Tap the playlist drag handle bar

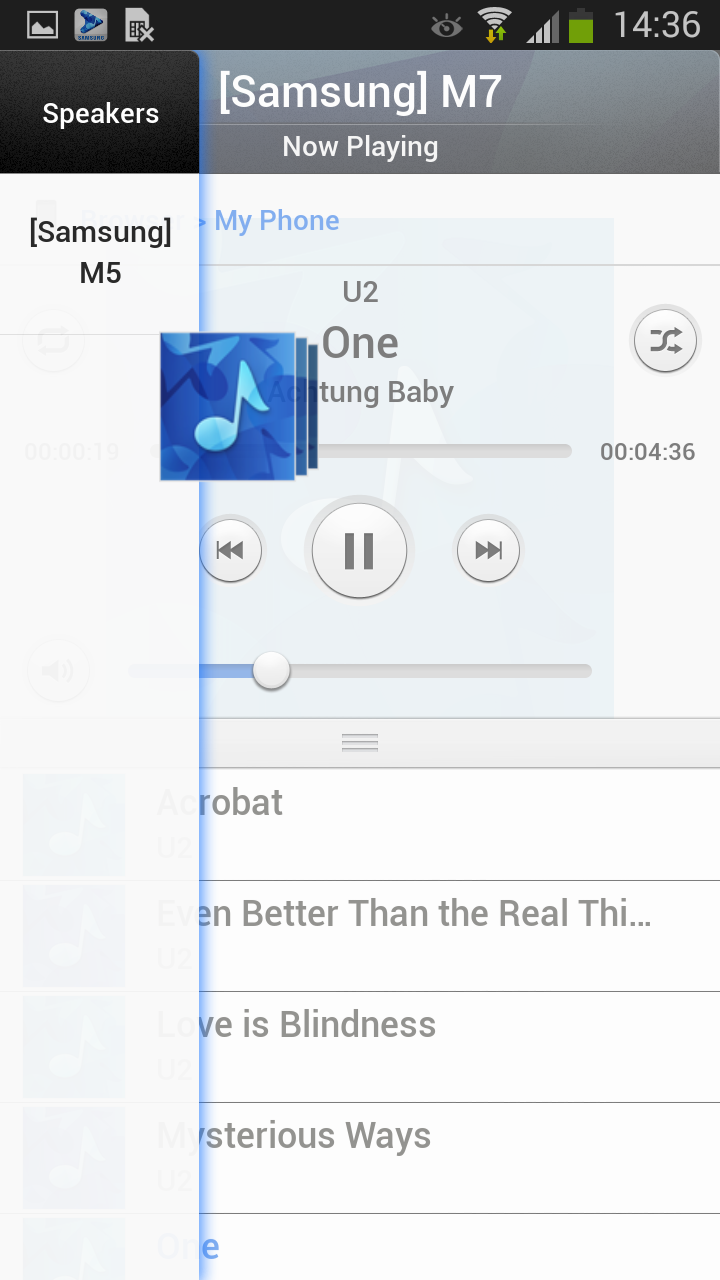coord(360,742)
